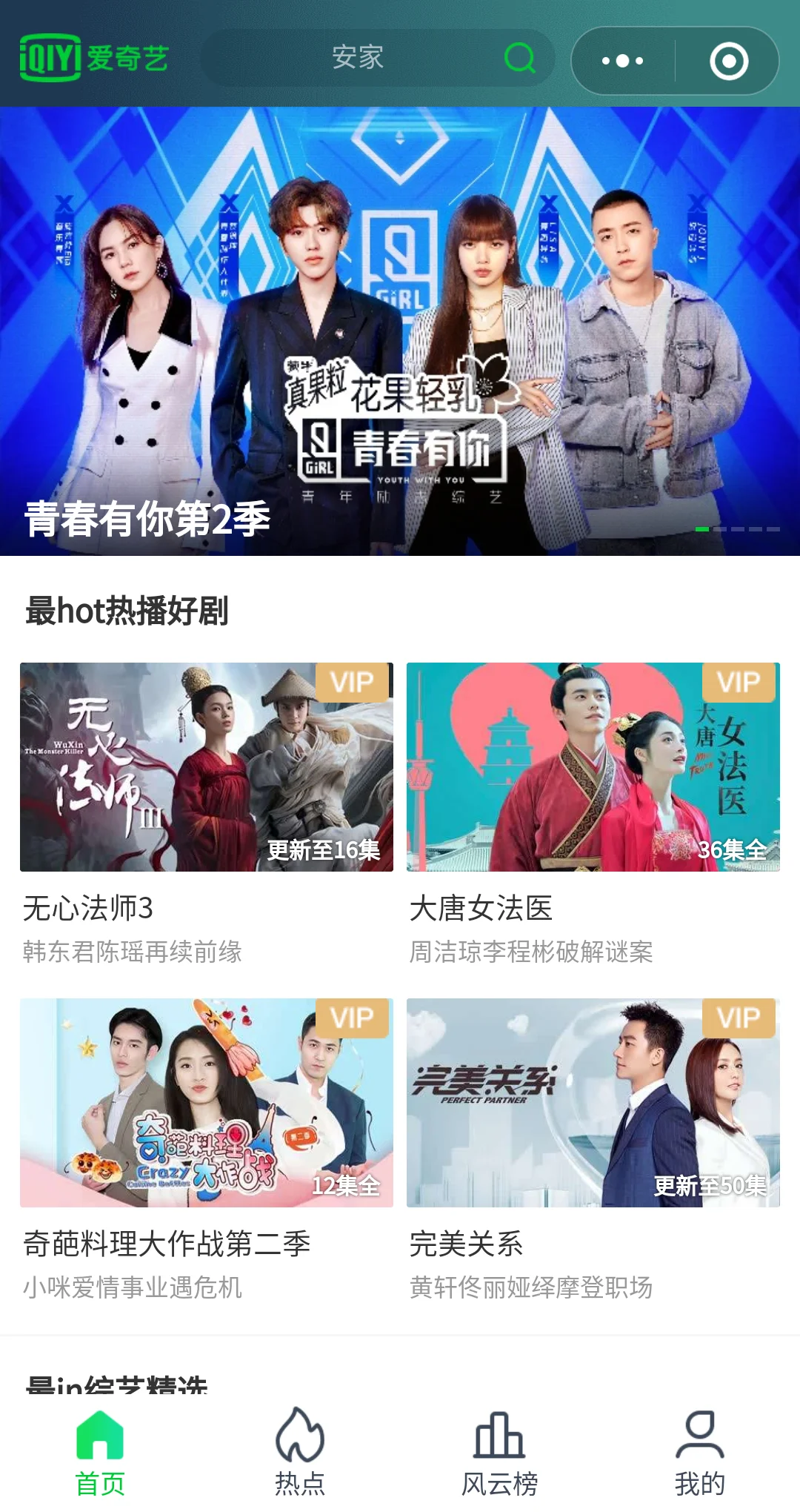Open the 我的 tab
800x1512 pixels.
(700, 1453)
